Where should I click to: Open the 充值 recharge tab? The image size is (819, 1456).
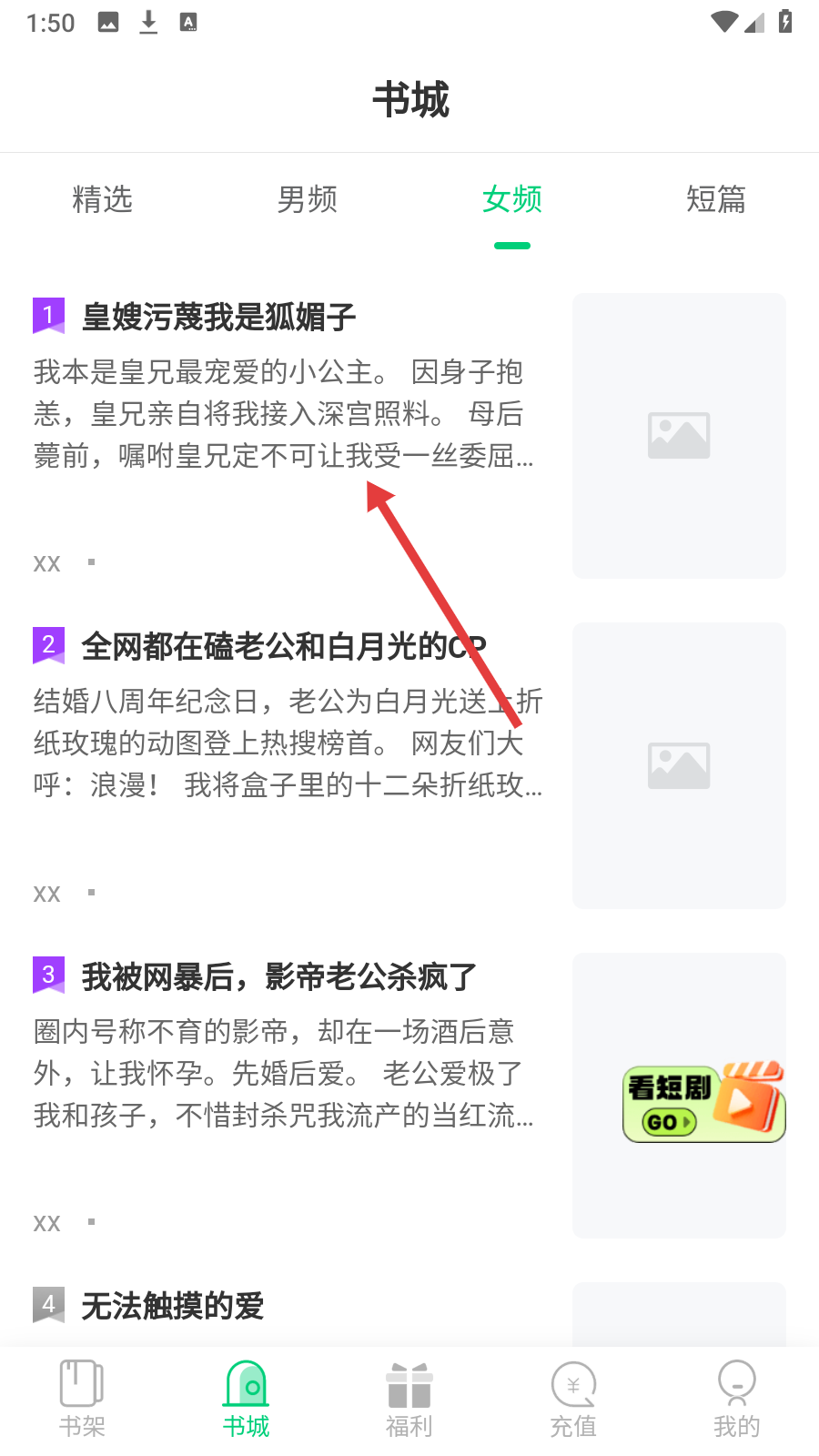tap(573, 1400)
